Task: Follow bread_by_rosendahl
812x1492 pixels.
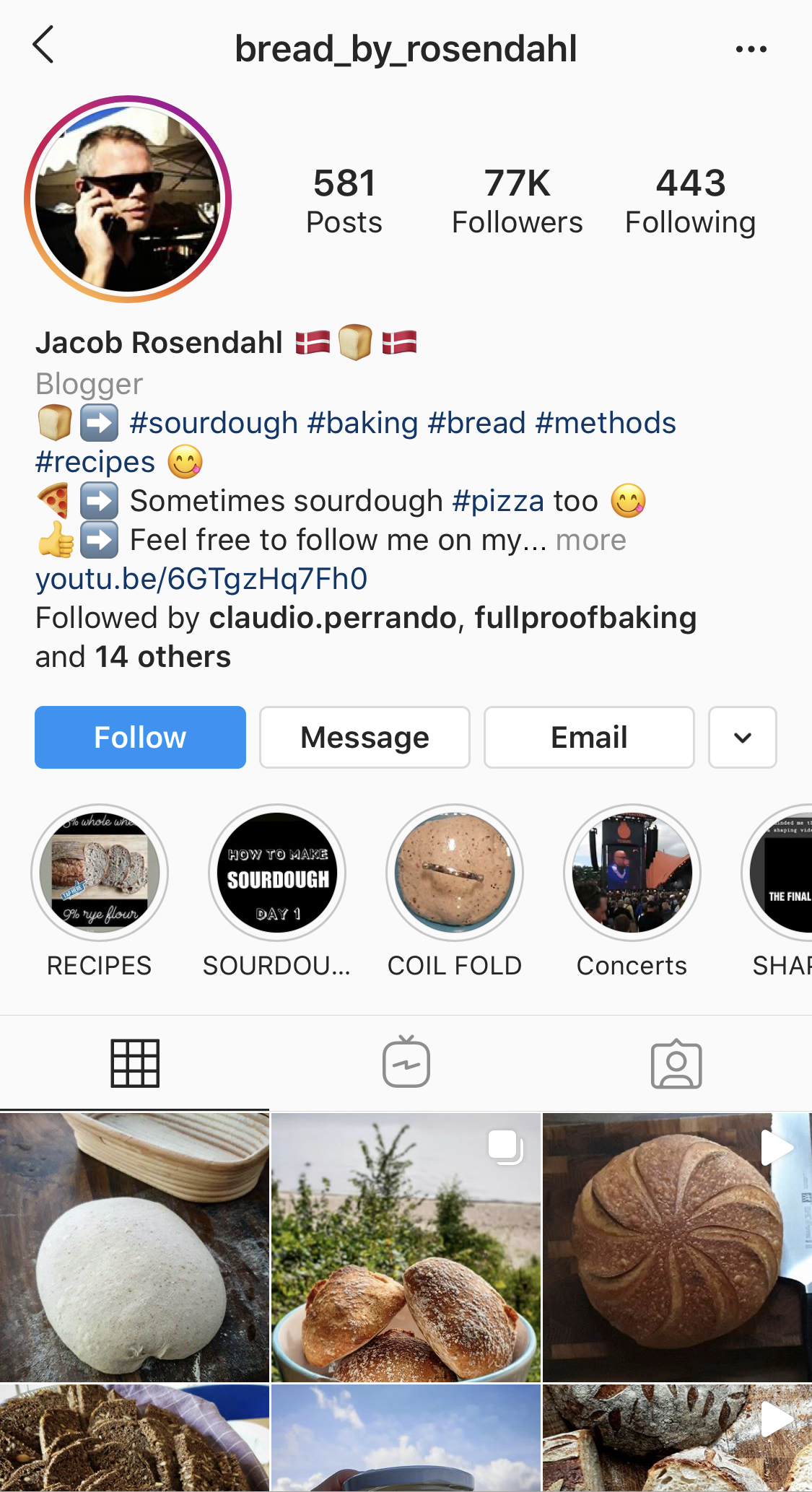Action: point(140,737)
